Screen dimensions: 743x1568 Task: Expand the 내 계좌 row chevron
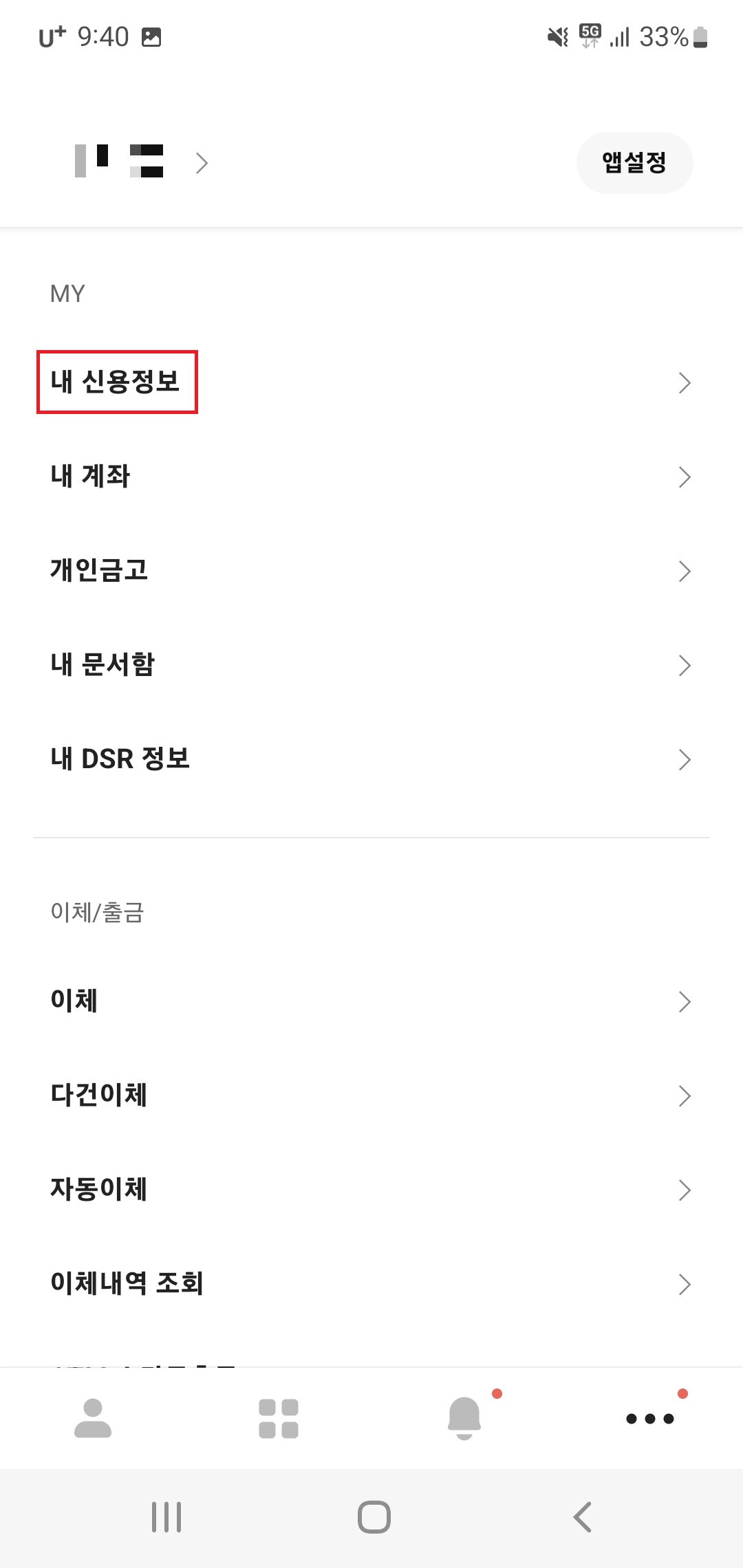685,477
